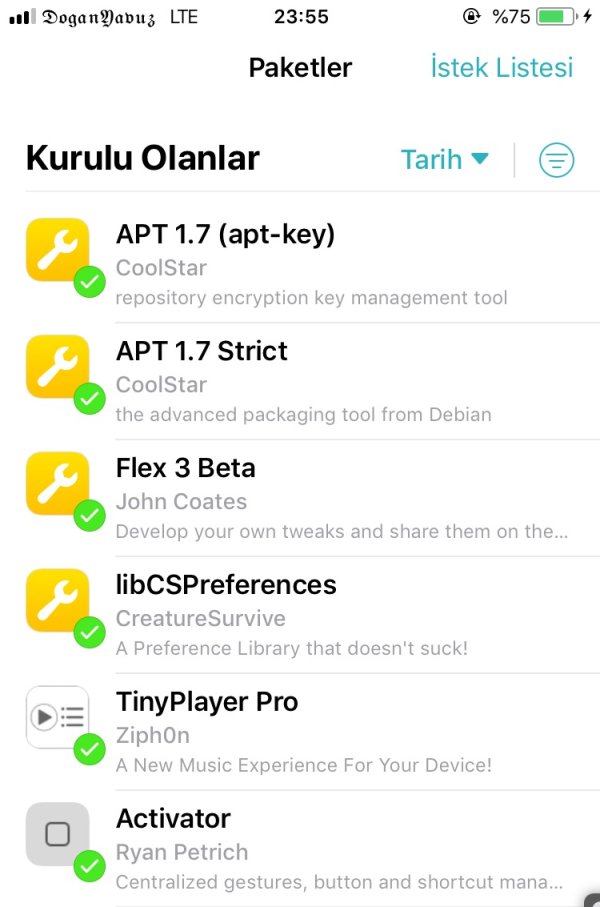The image size is (600, 907).
Task: View Flex 3 Beta package details
Action: (x=300, y=498)
